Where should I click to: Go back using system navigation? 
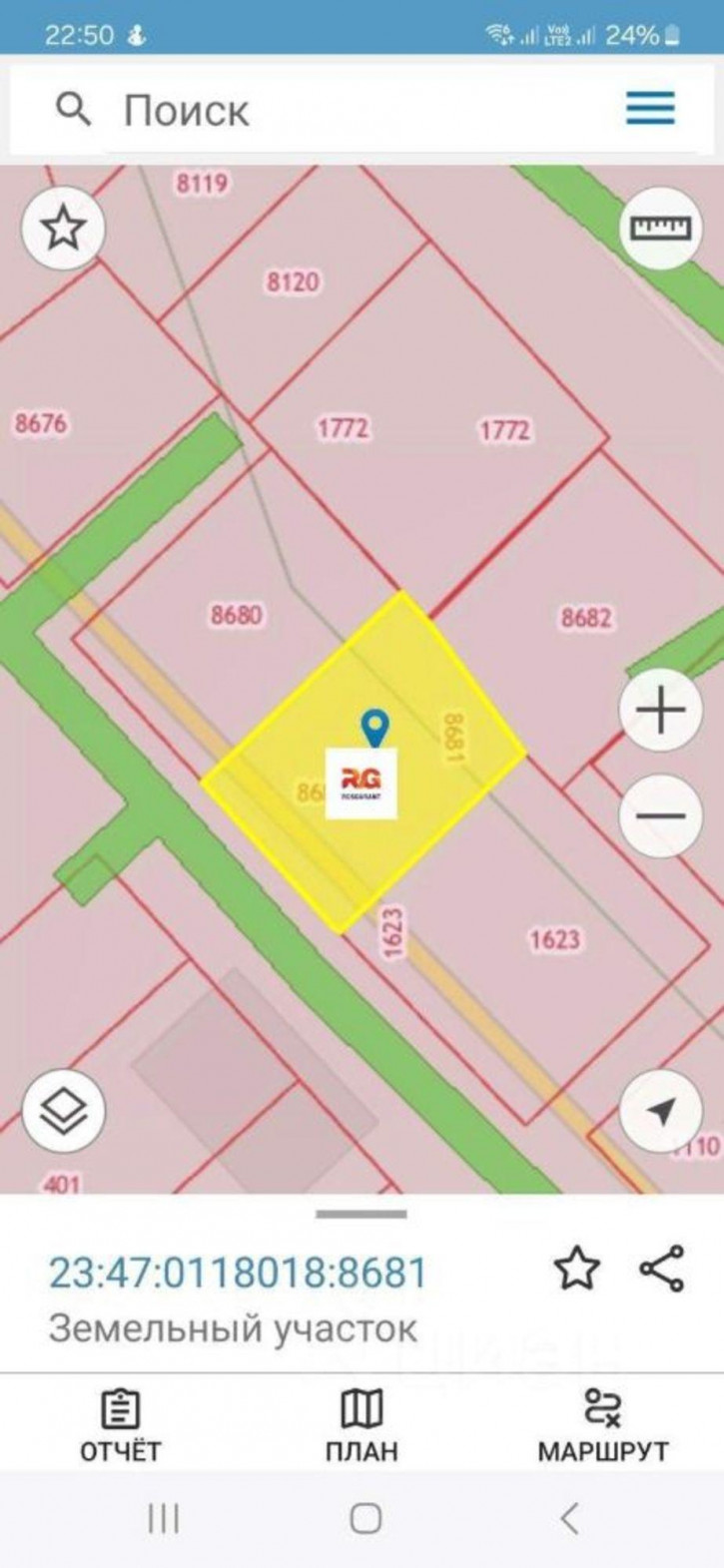pos(569,1519)
